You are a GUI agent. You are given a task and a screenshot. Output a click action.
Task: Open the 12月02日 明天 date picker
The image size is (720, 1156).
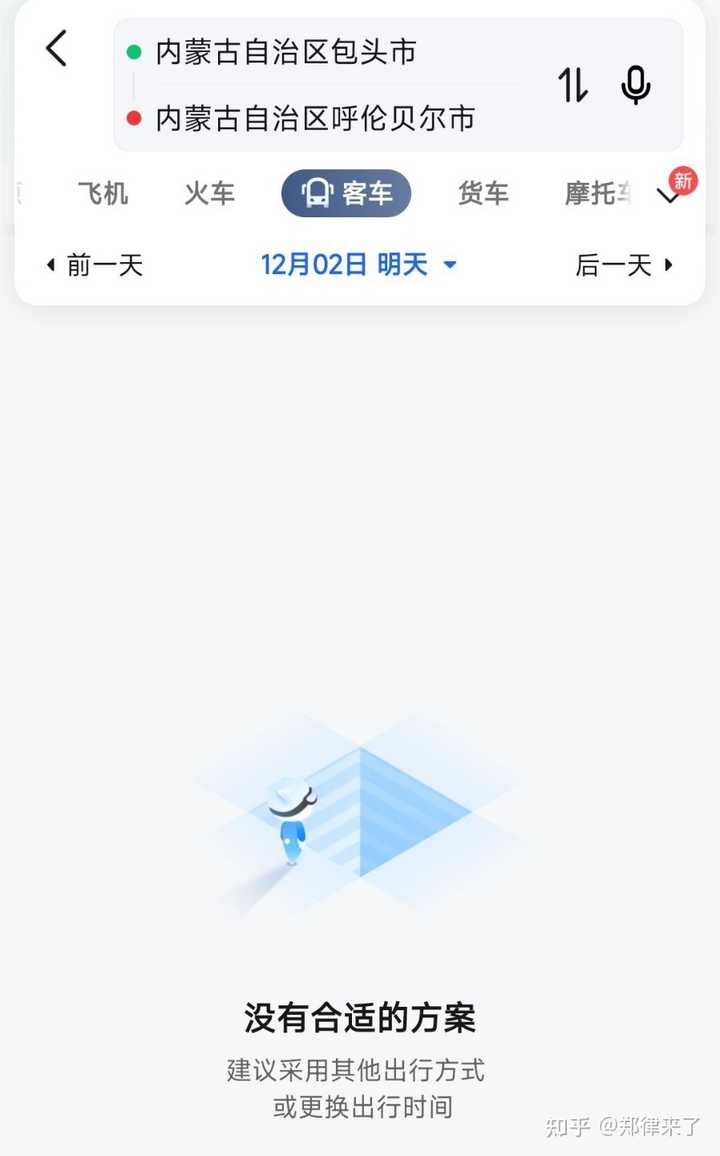point(358,265)
